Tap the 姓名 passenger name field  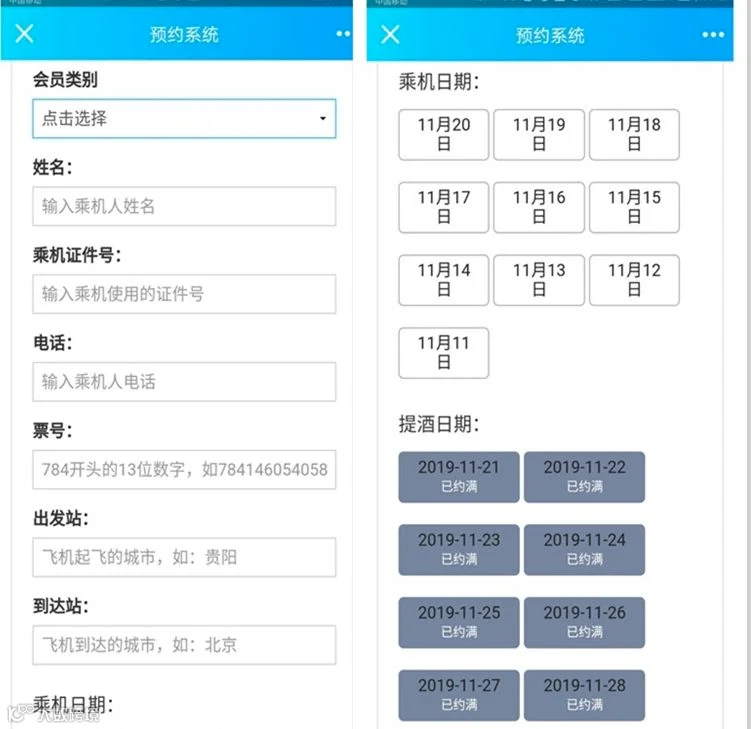pos(184,206)
